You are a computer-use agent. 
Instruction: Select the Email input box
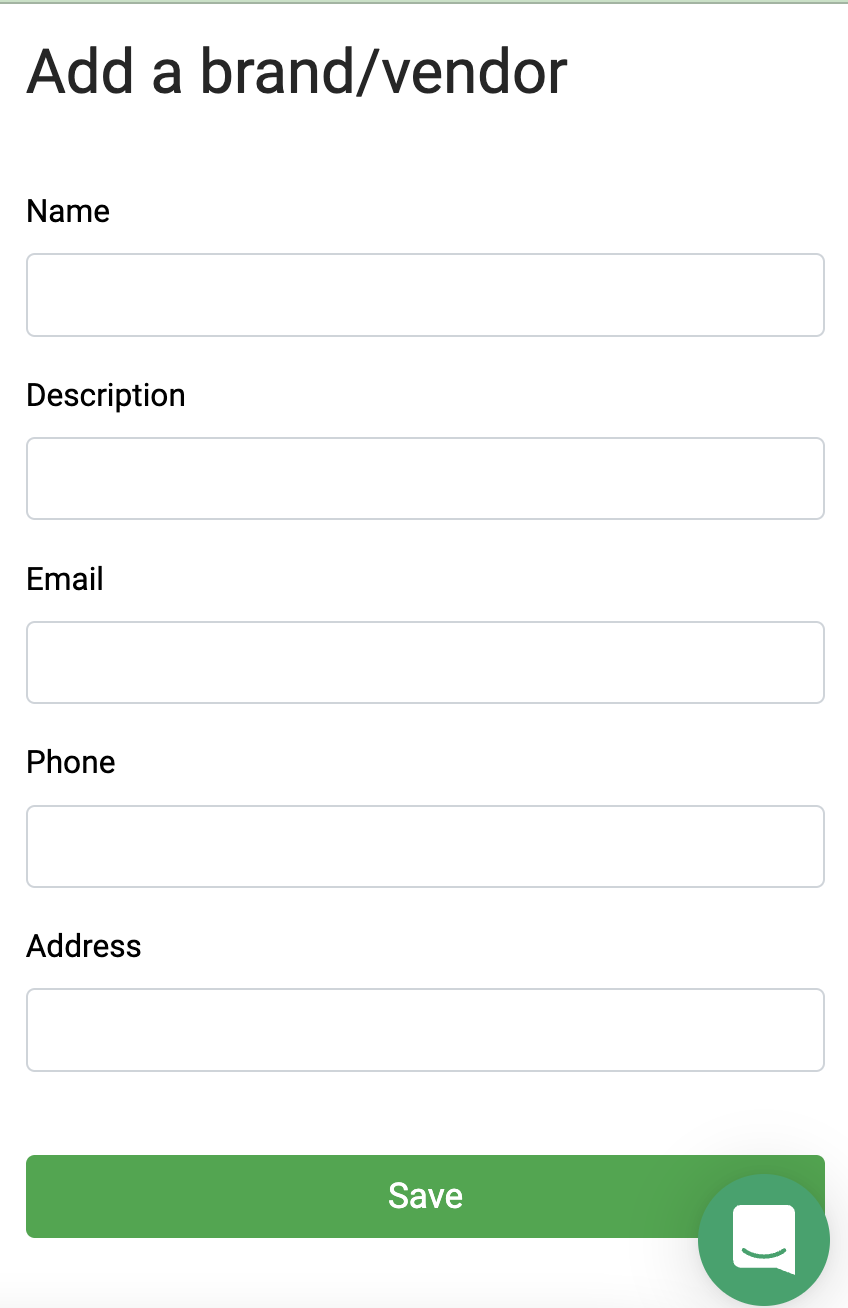click(425, 662)
